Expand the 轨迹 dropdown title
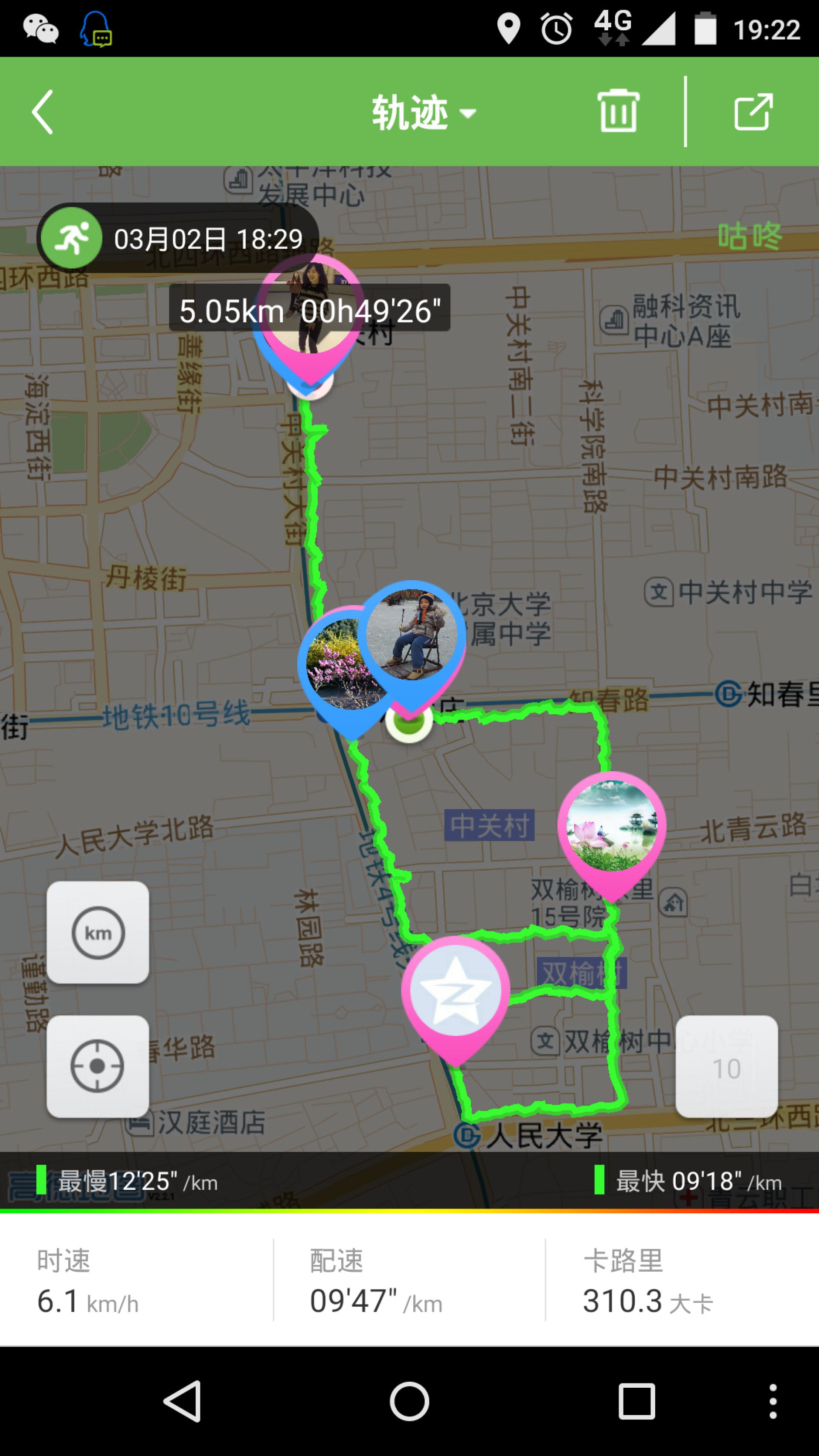 423,113
